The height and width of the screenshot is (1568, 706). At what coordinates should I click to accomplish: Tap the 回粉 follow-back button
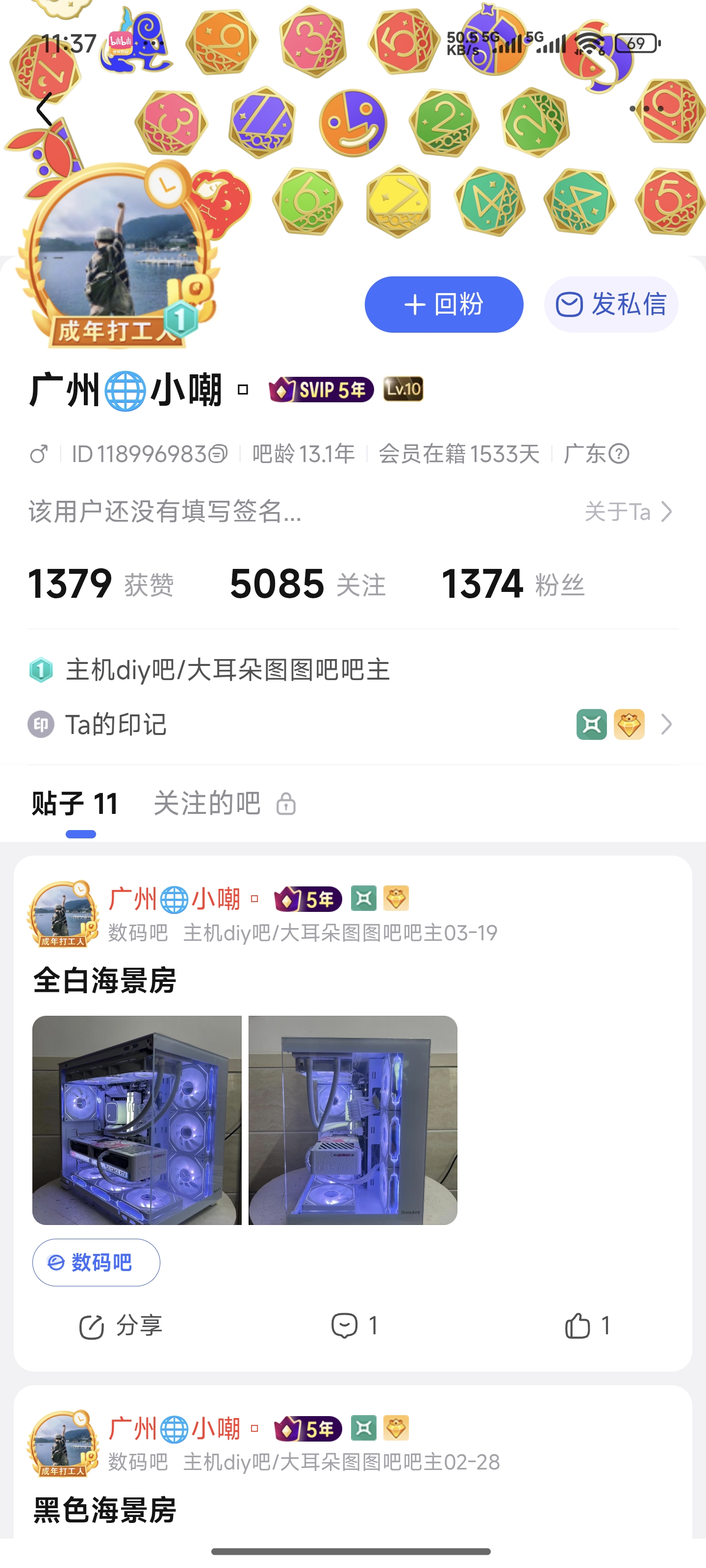(x=444, y=304)
